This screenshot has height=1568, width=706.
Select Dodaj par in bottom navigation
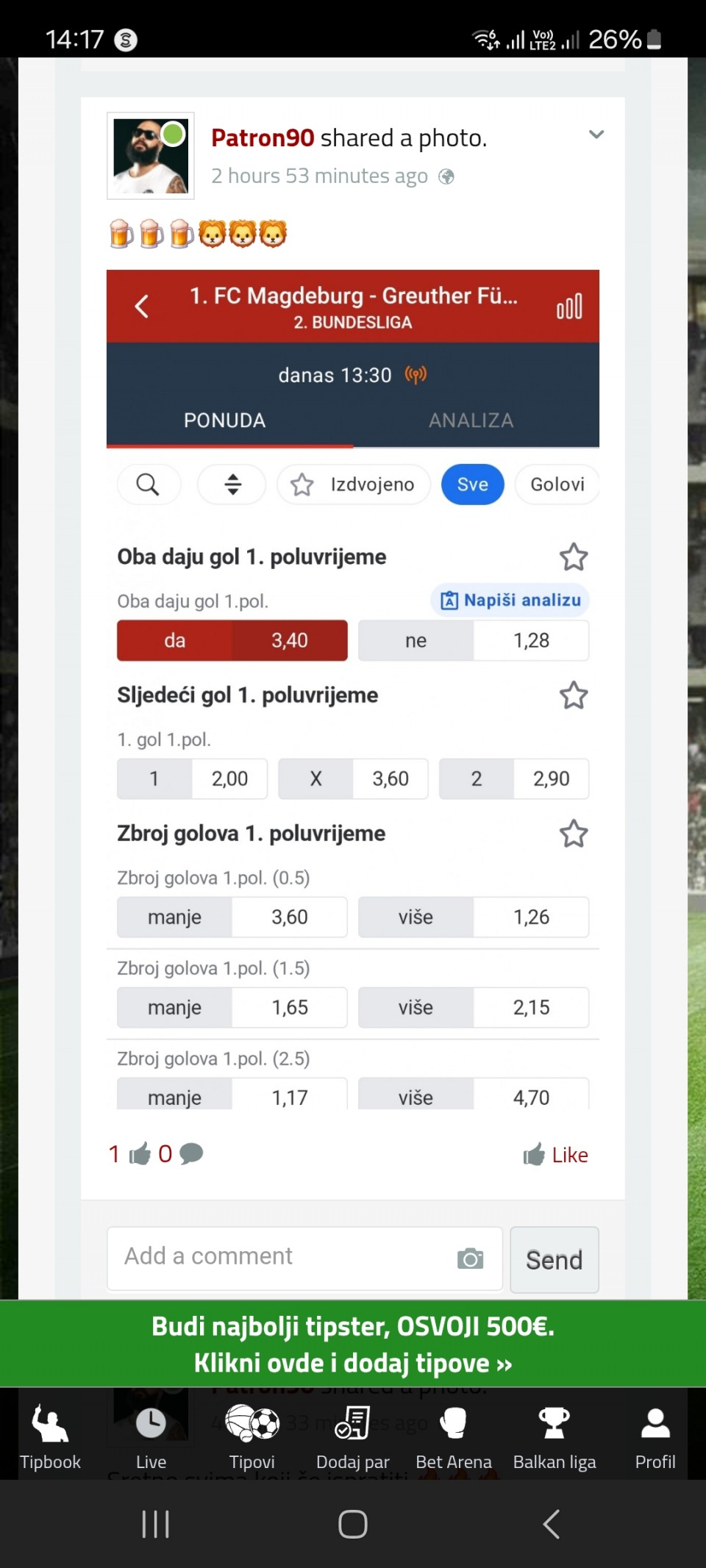coord(352,1436)
